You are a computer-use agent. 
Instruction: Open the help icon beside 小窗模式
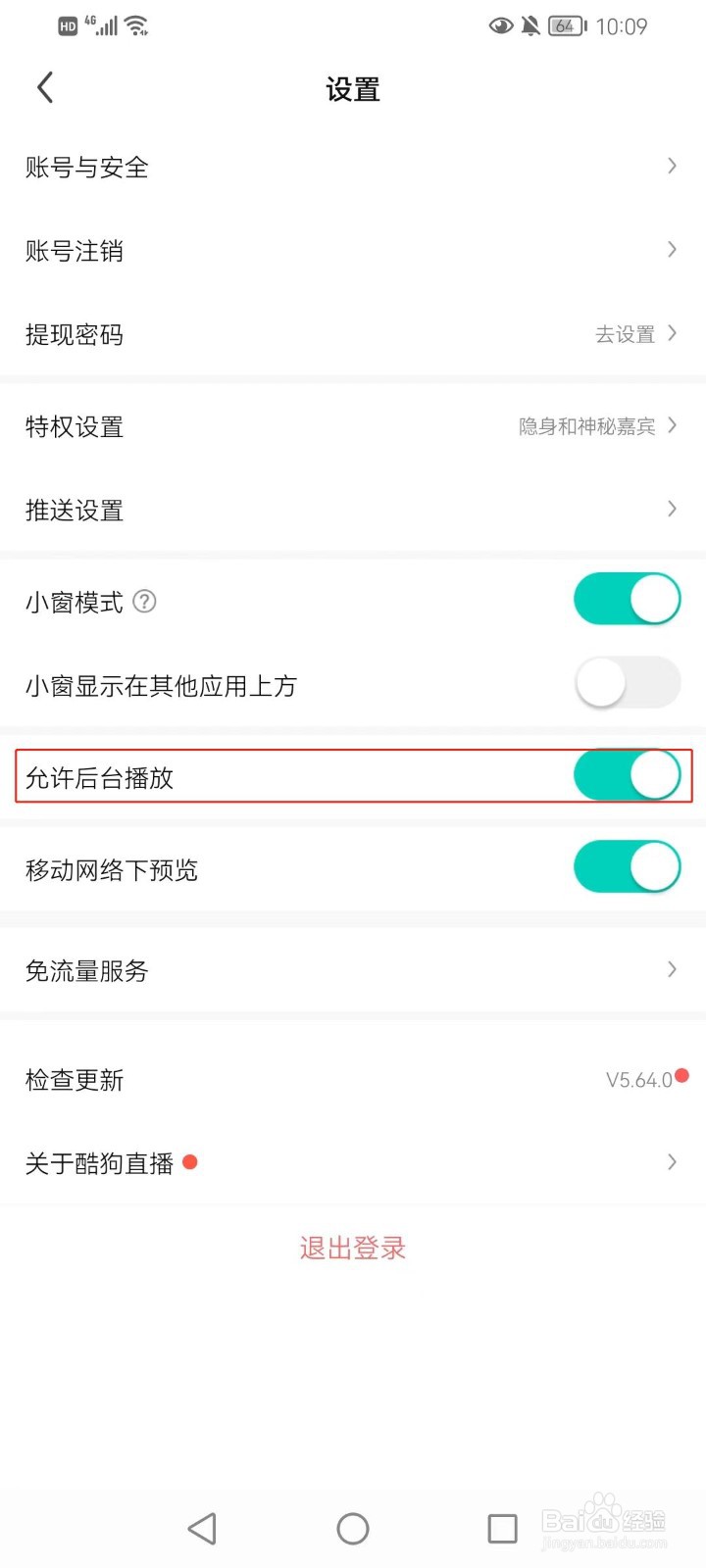pos(143,602)
